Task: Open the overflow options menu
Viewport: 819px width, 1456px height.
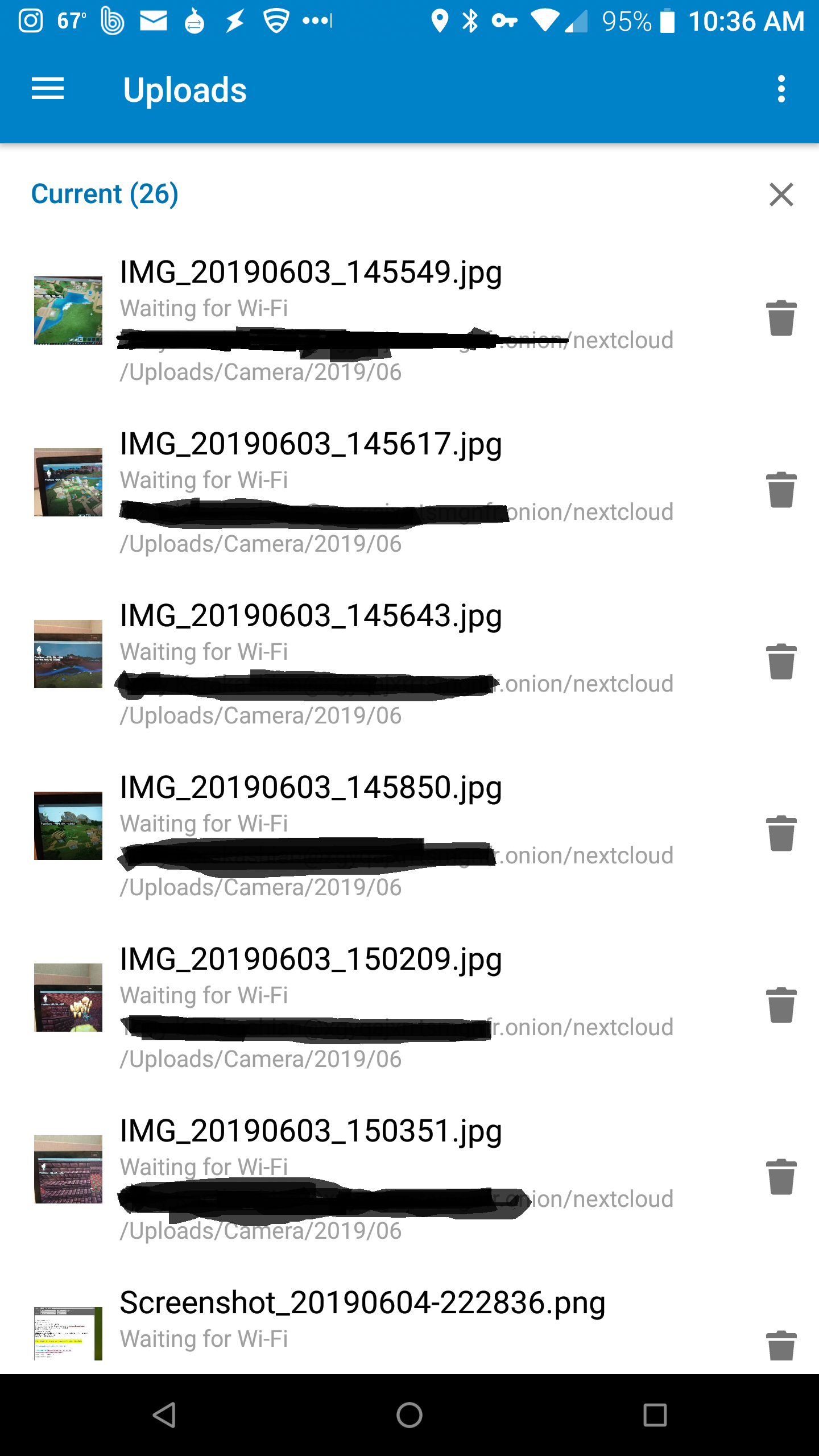Action: point(781,88)
